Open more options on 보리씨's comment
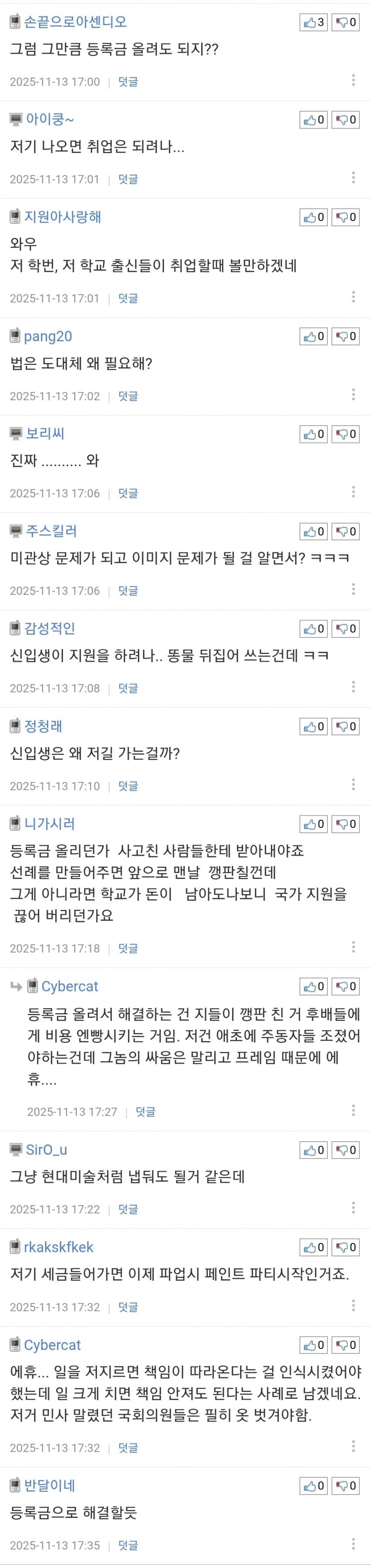This screenshot has width=371, height=1568. pyautogui.click(x=354, y=492)
